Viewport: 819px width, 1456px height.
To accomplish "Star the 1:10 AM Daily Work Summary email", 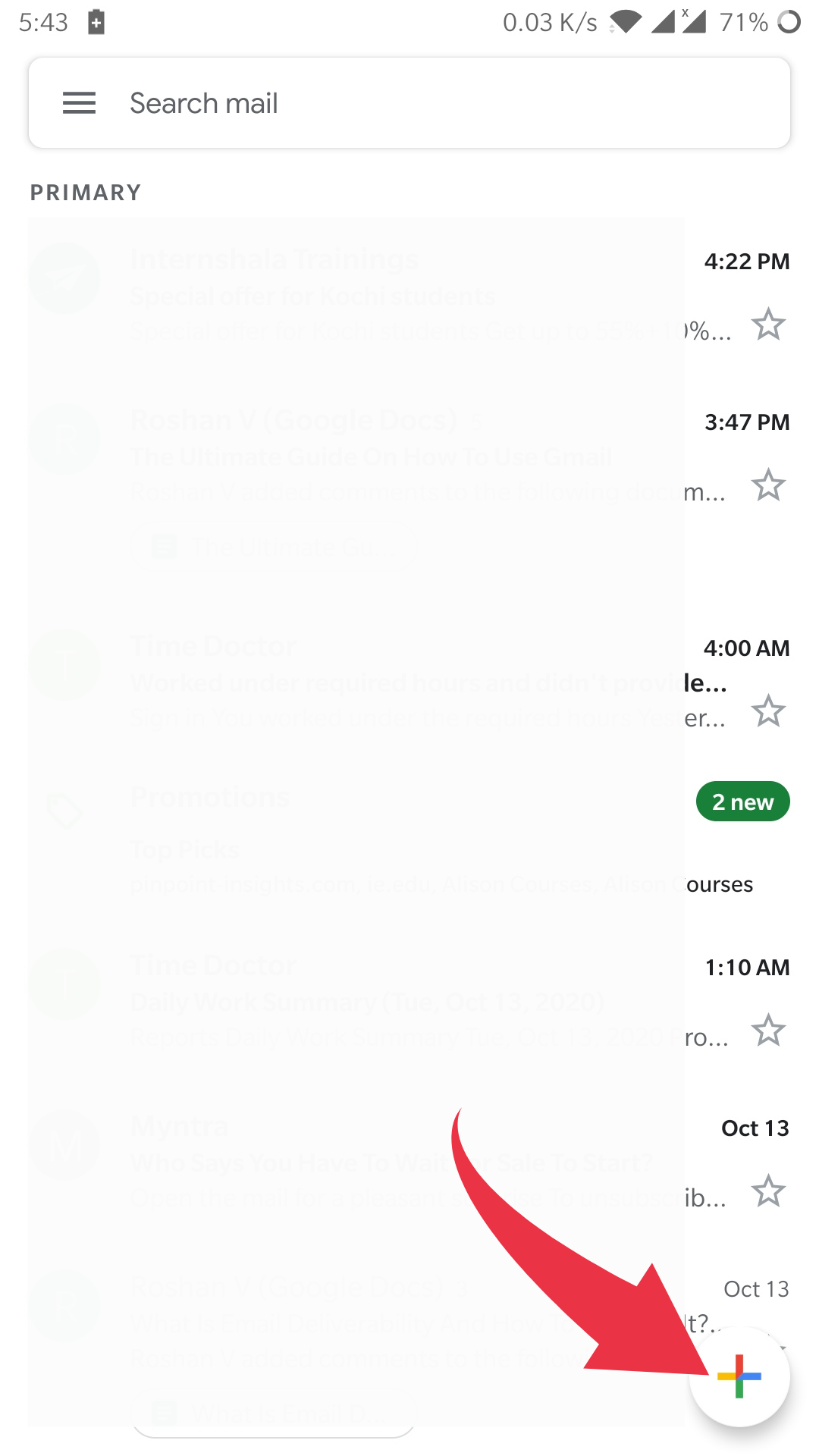I will tap(768, 1031).
